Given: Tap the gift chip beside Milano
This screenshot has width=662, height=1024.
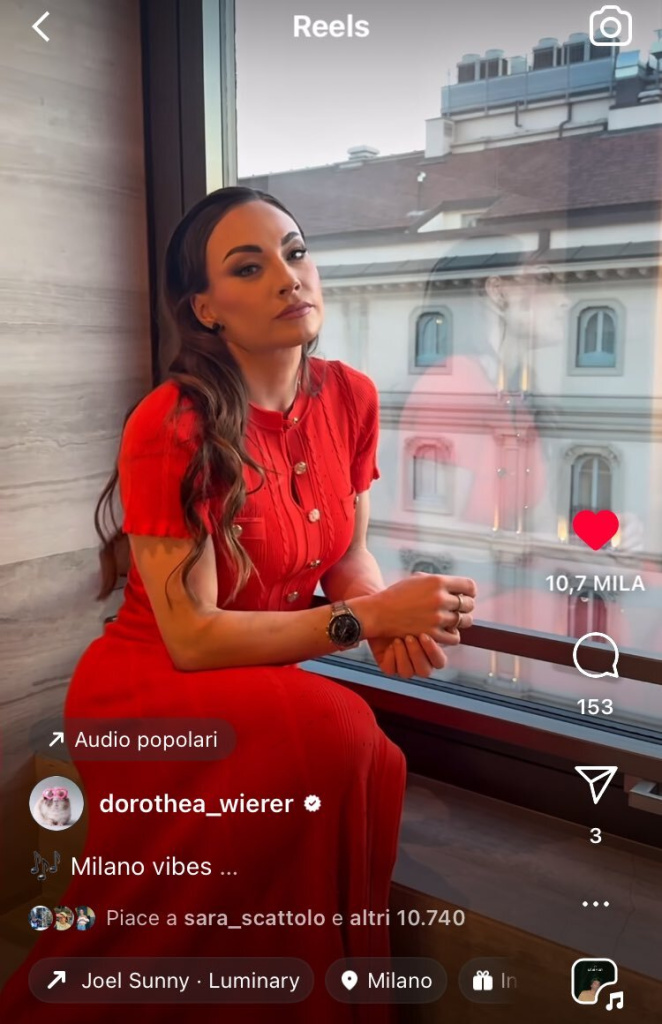Looking at the screenshot, I should click(x=492, y=981).
